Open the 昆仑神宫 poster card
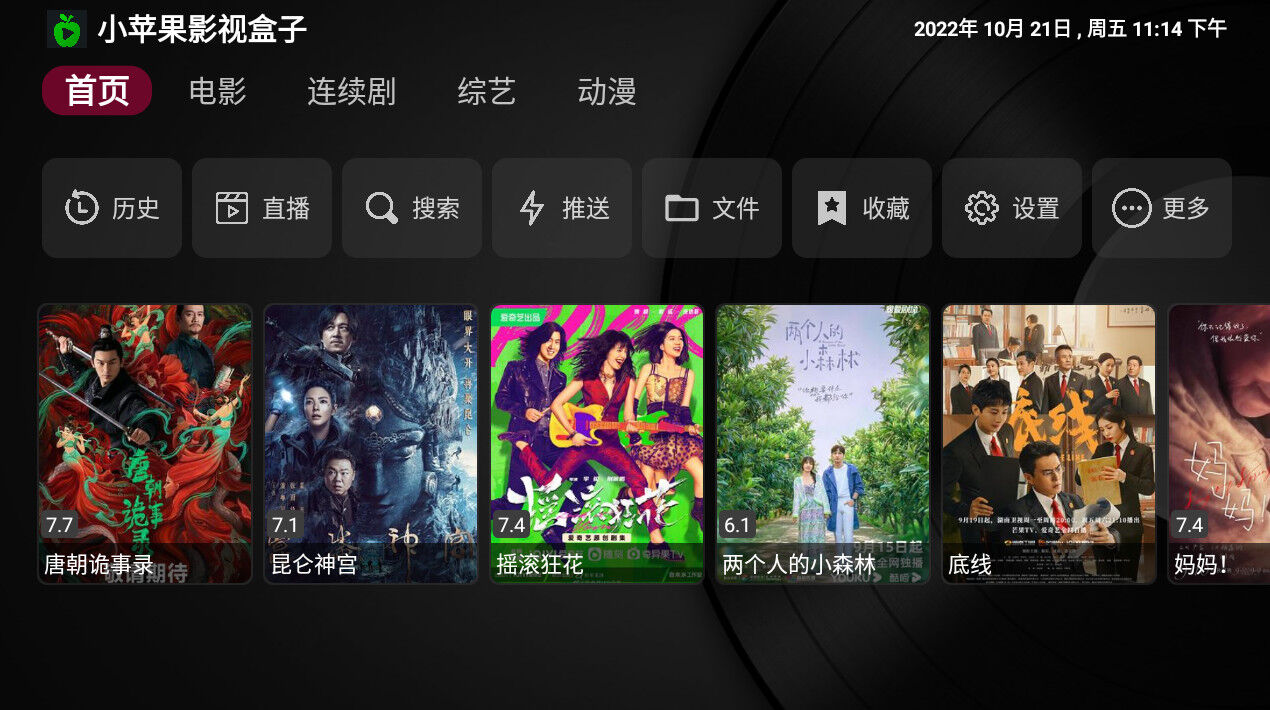The width and height of the screenshot is (1270, 710). 371,443
